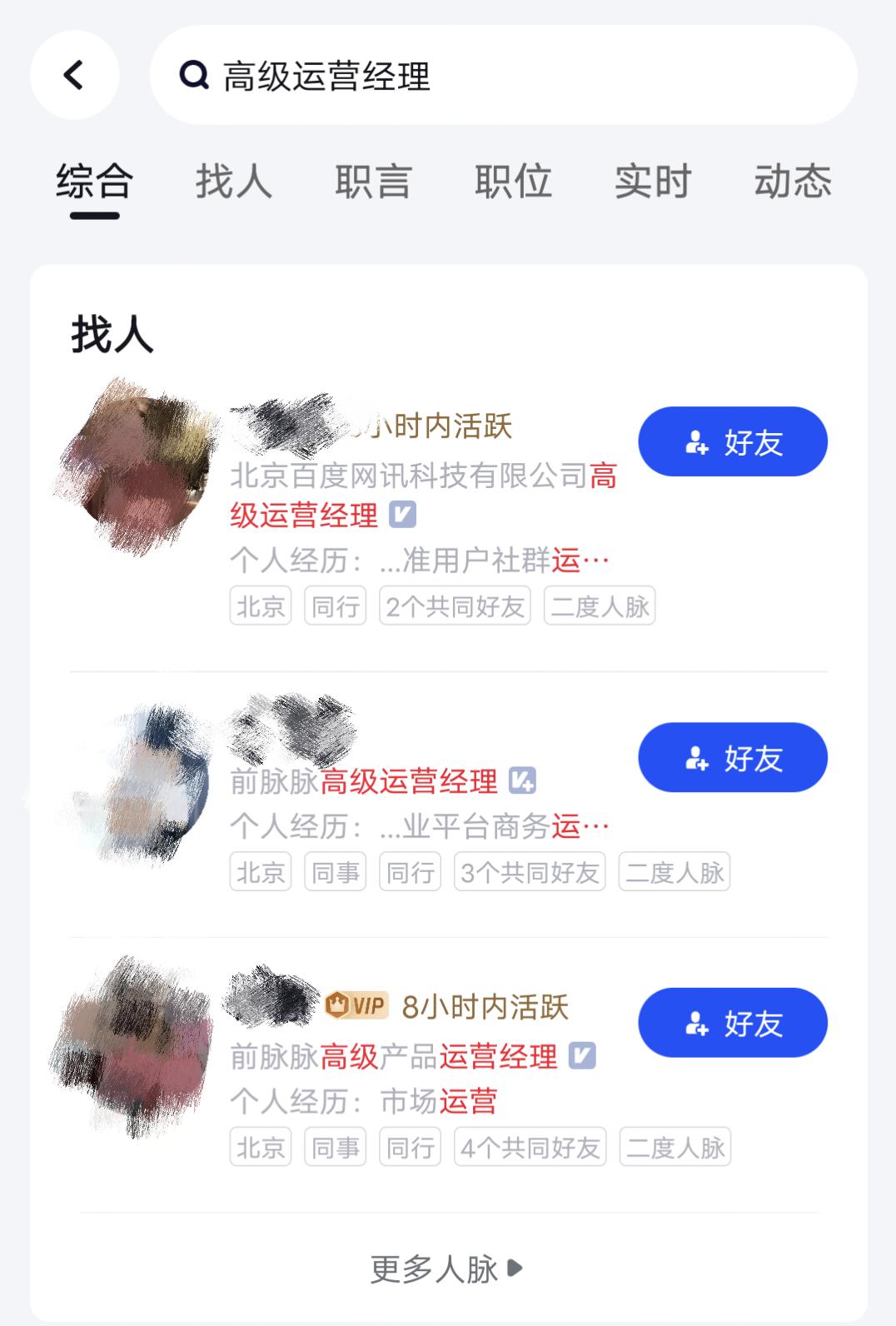Tap the back arrow icon

(74, 74)
